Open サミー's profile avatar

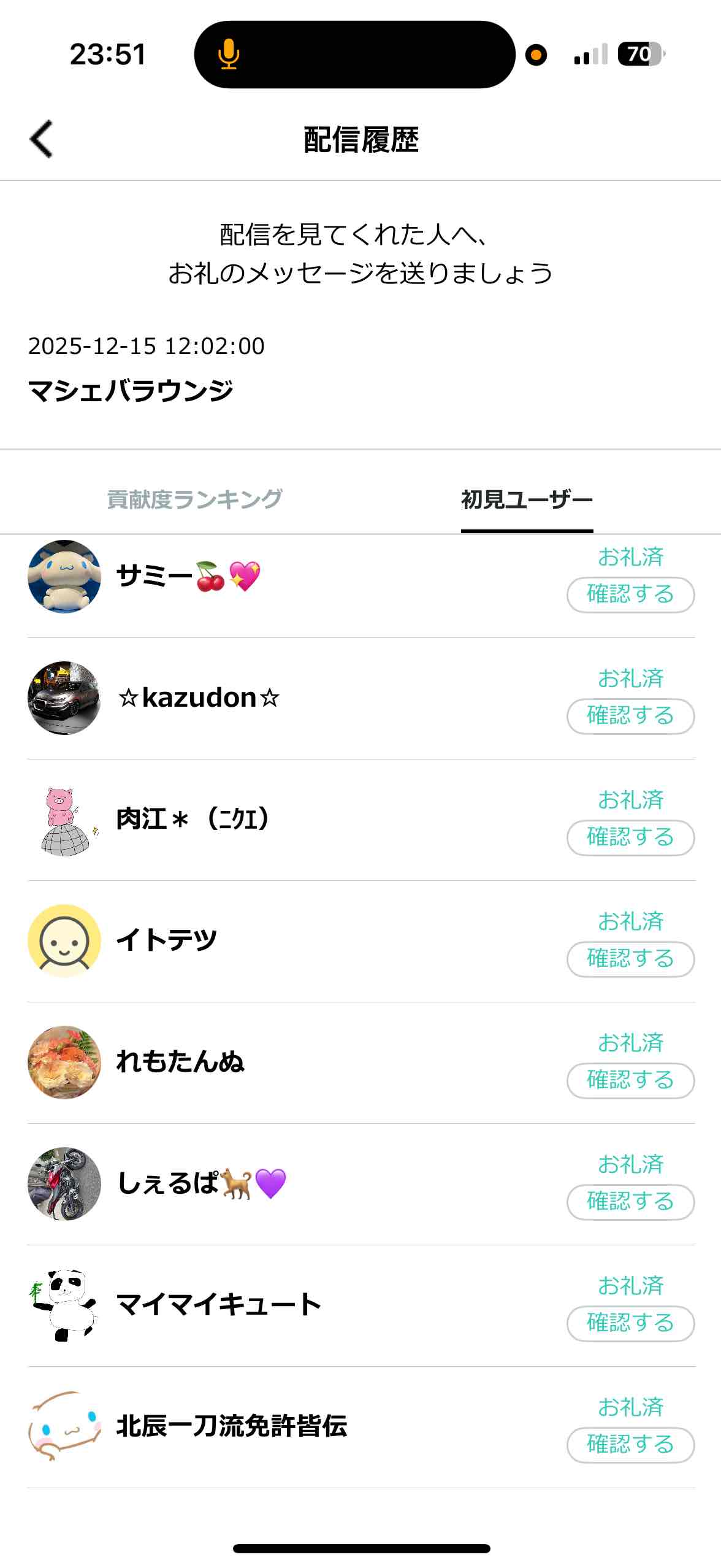[64, 577]
